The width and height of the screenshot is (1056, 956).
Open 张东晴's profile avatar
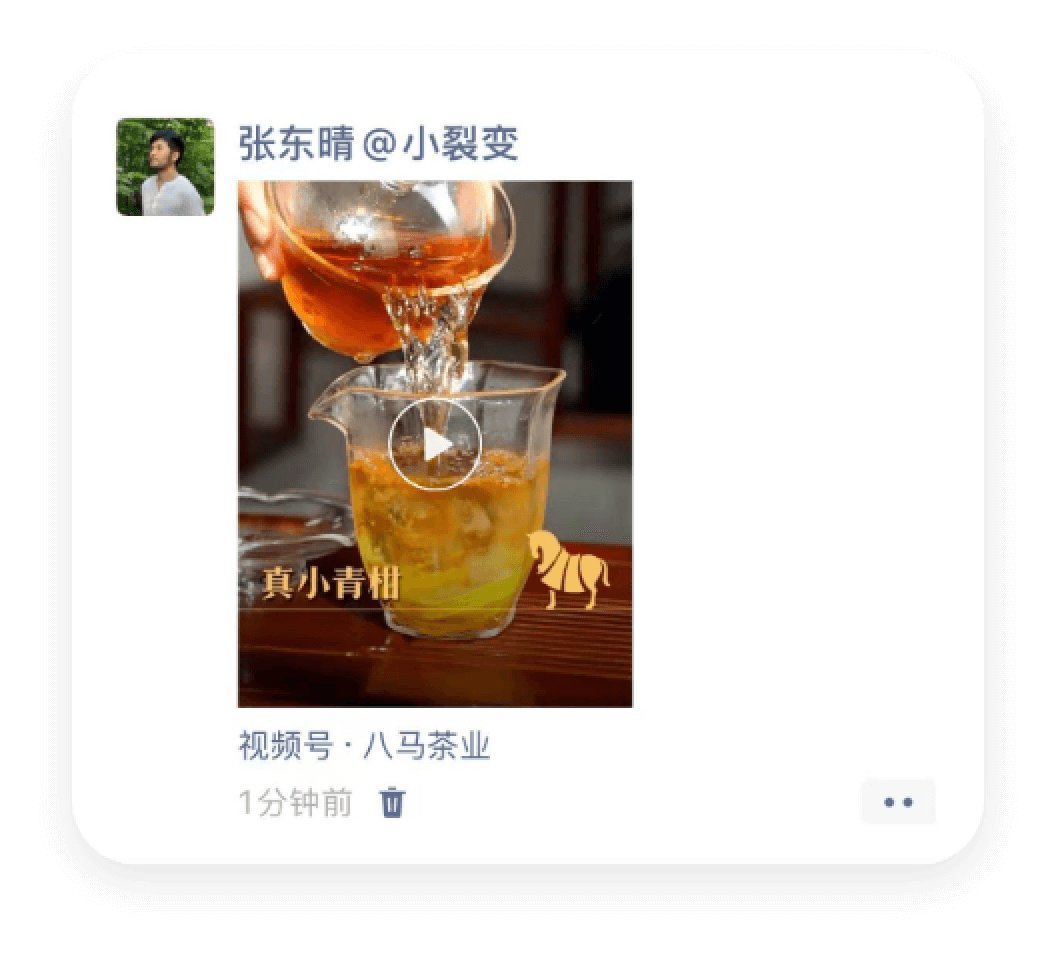(x=165, y=167)
